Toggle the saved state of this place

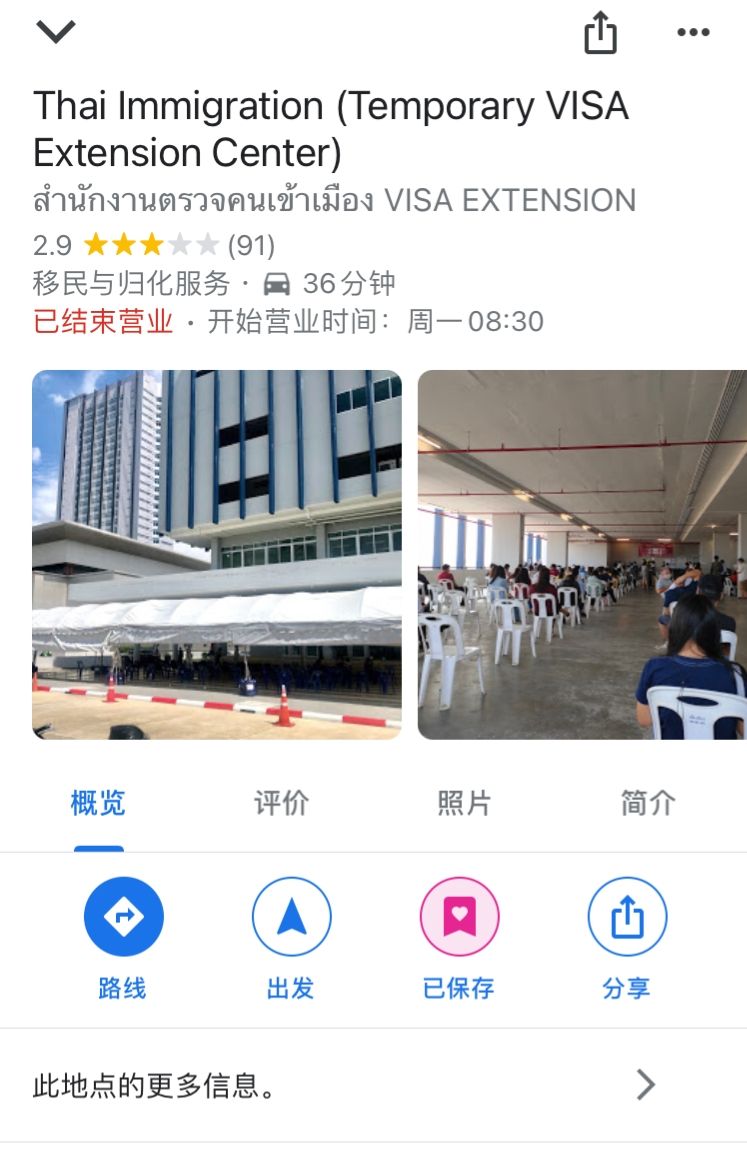coord(459,914)
